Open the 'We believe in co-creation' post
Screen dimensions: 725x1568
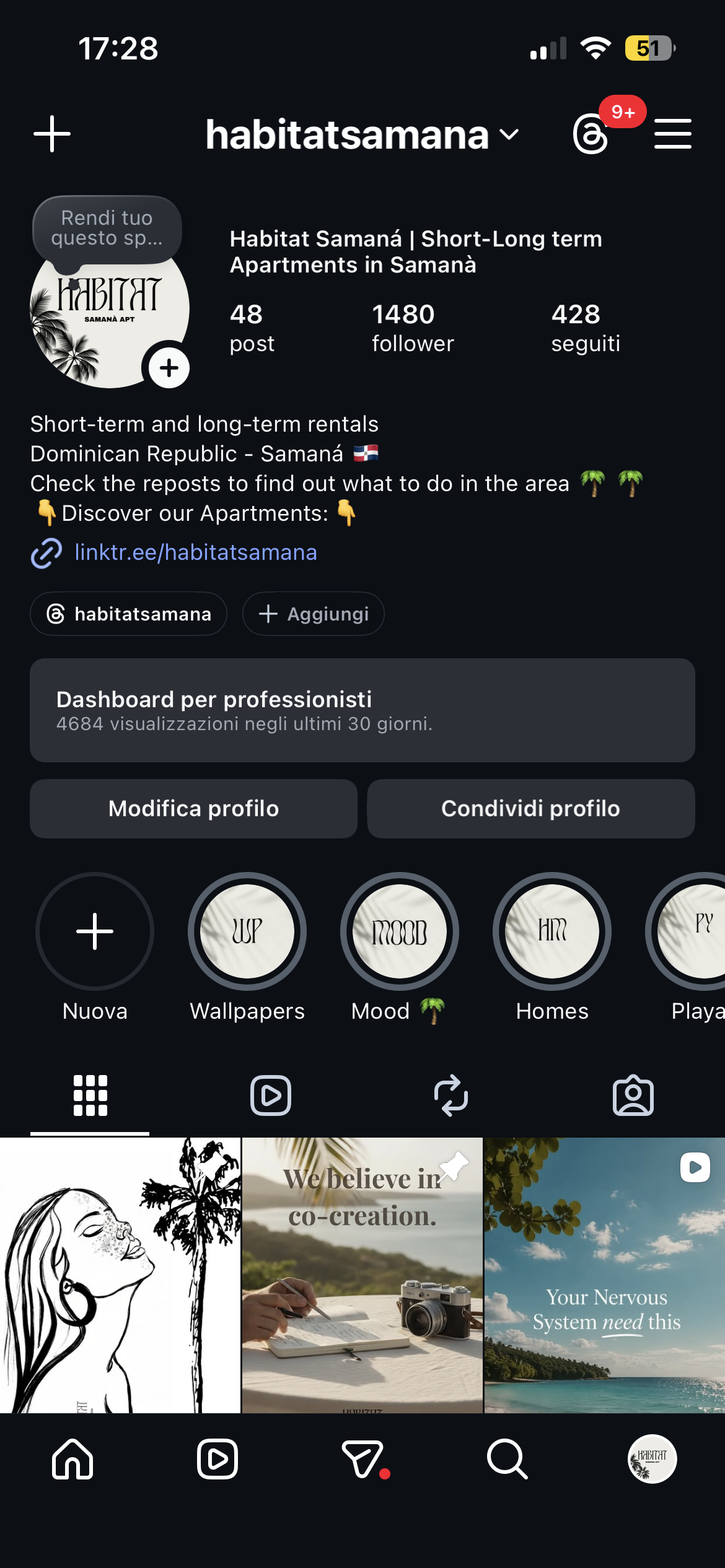coord(362,1274)
